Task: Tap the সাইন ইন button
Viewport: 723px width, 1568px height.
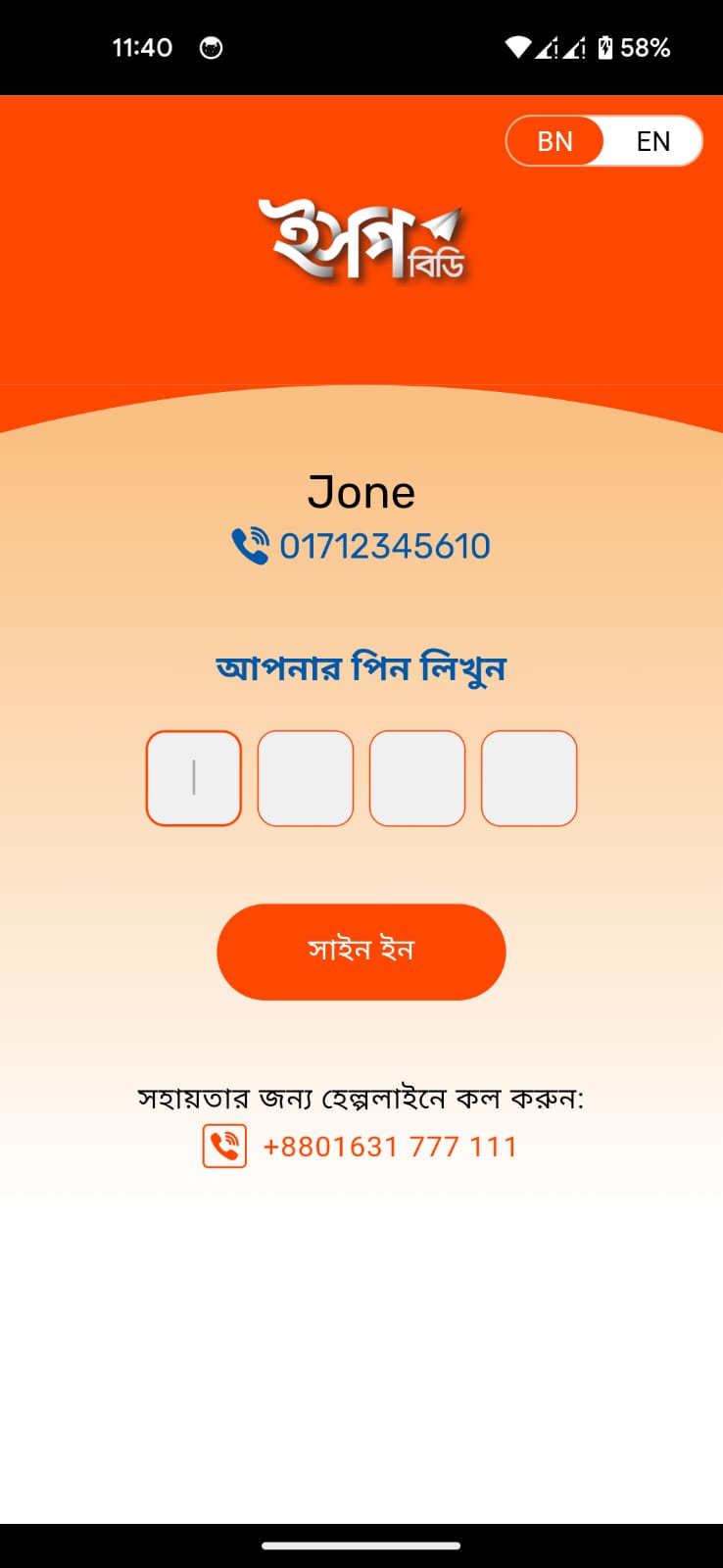Action: pyautogui.click(x=361, y=952)
